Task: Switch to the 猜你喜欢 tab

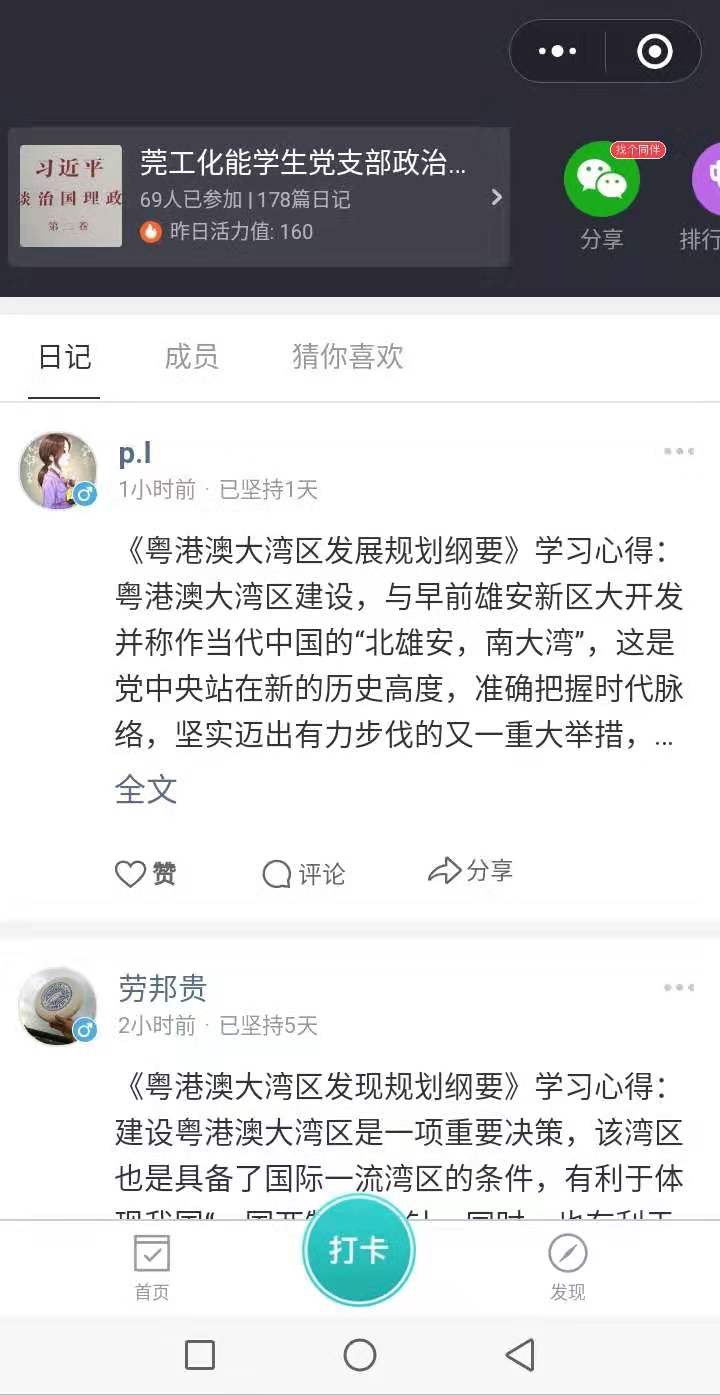Action: (348, 357)
